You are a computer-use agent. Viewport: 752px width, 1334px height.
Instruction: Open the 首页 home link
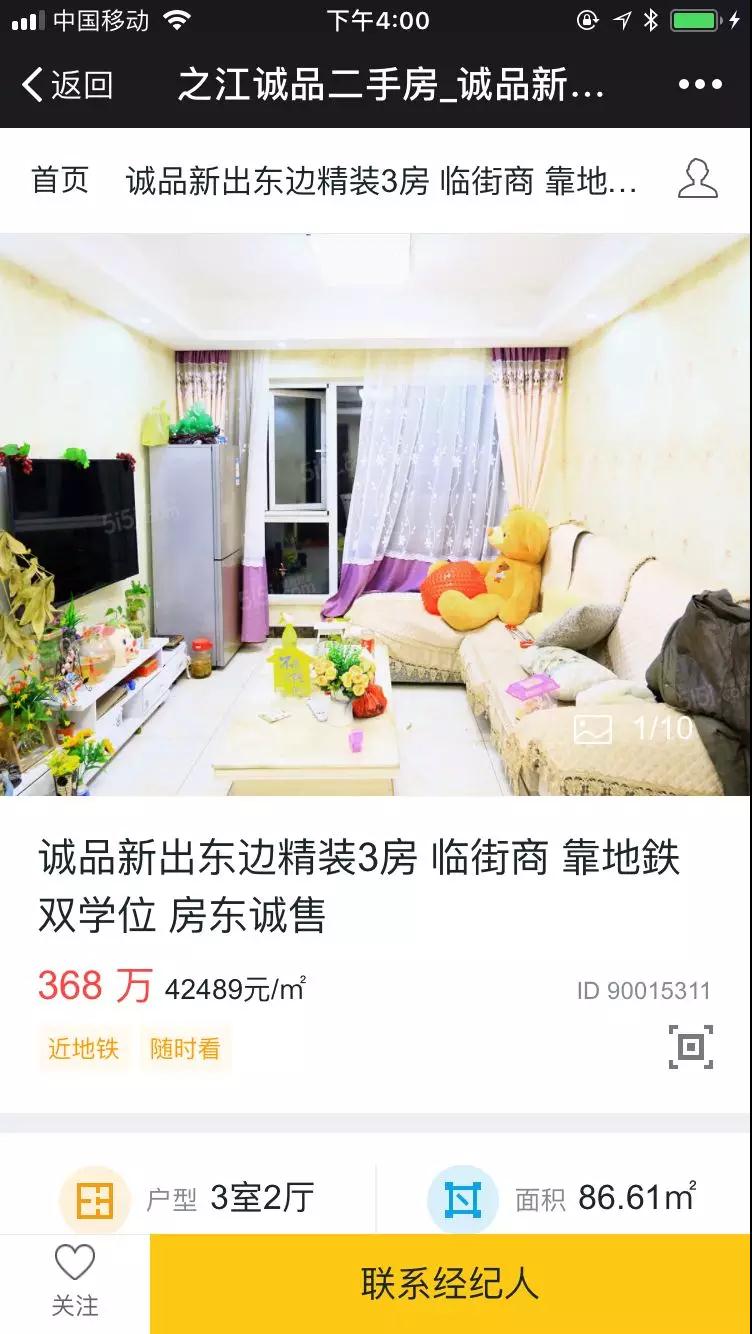(60, 181)
